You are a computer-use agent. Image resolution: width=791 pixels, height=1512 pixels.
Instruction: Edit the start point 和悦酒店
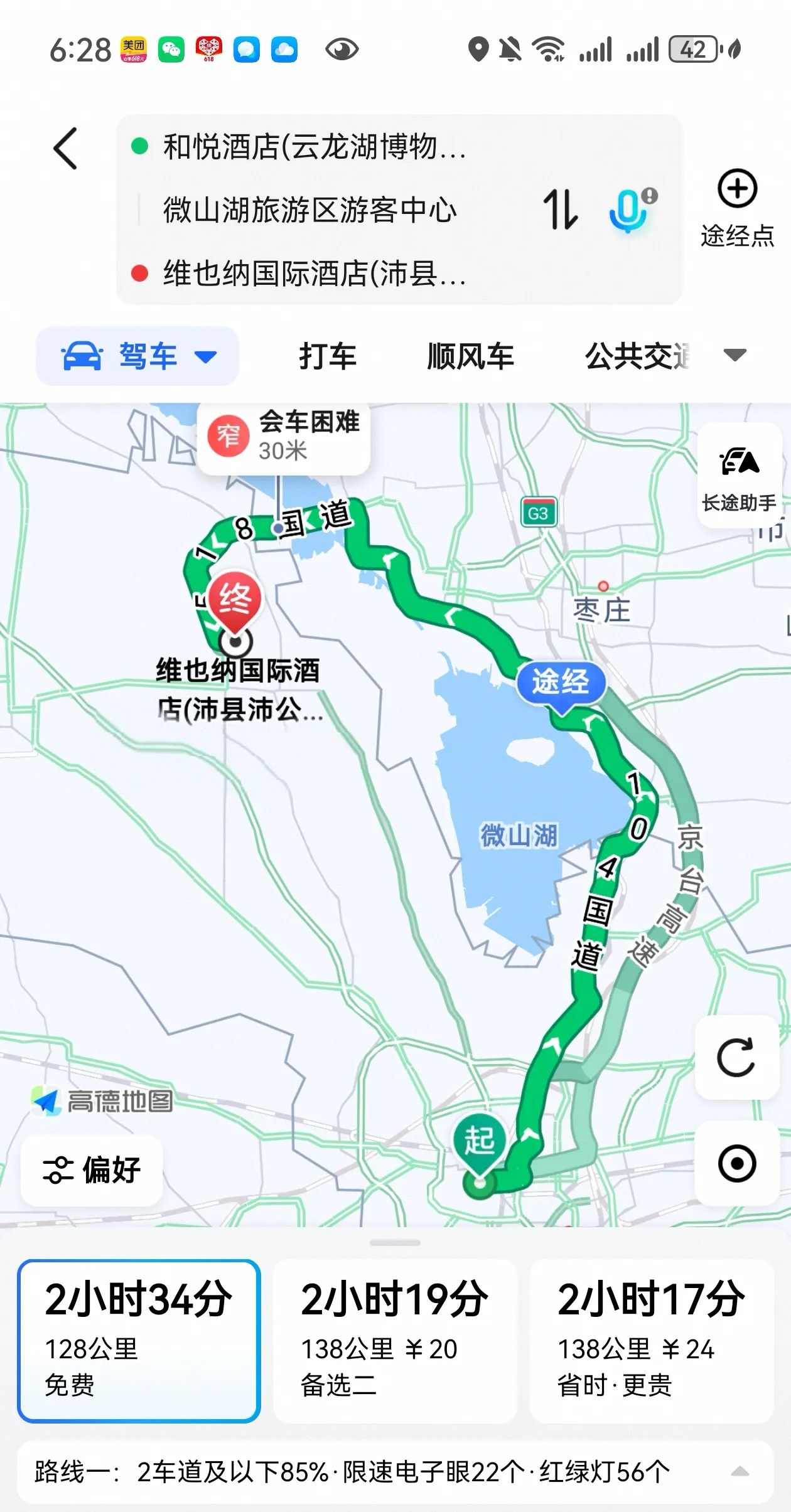point(314,147)
